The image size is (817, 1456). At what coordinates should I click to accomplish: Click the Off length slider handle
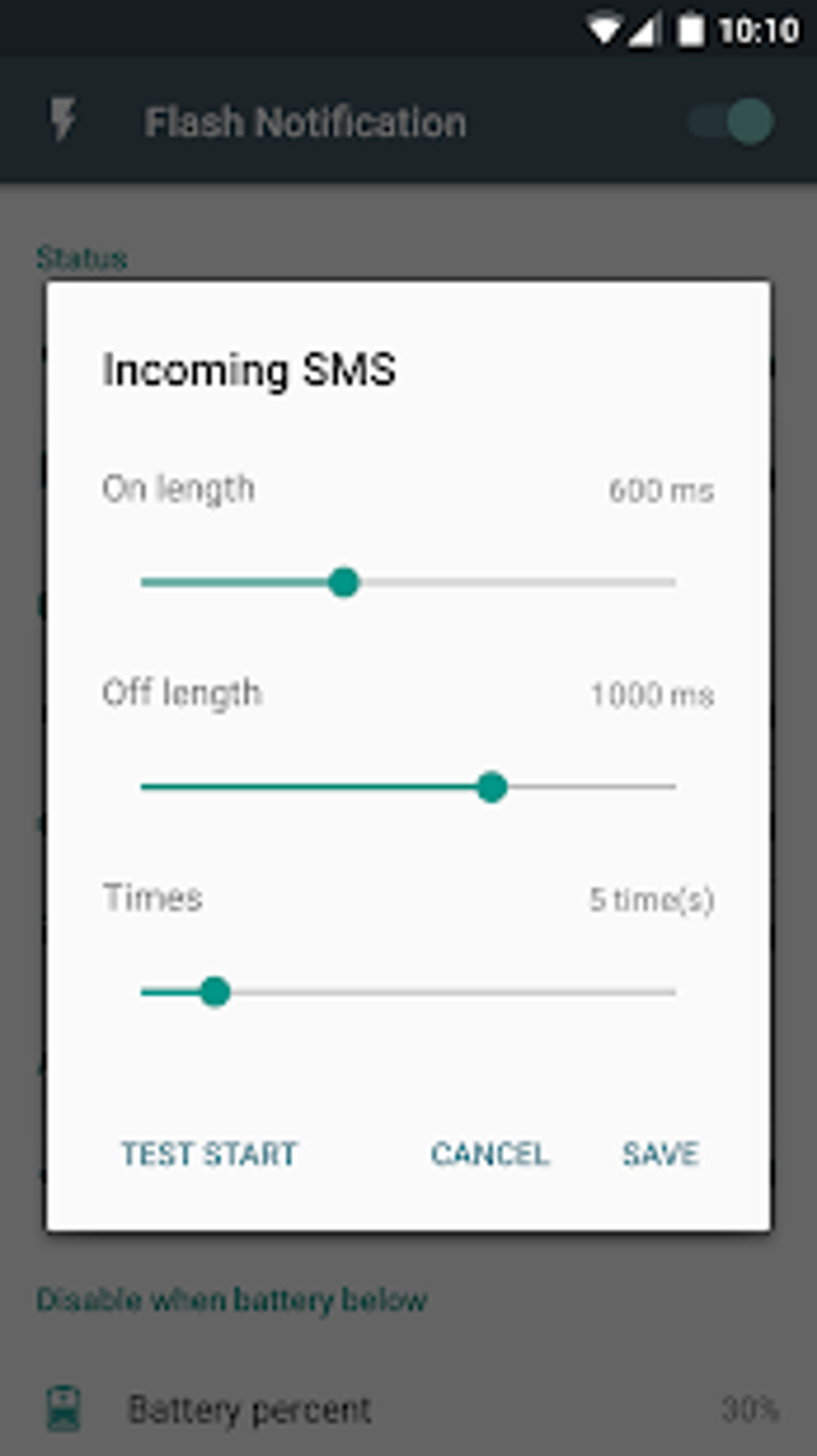[492, 788]
